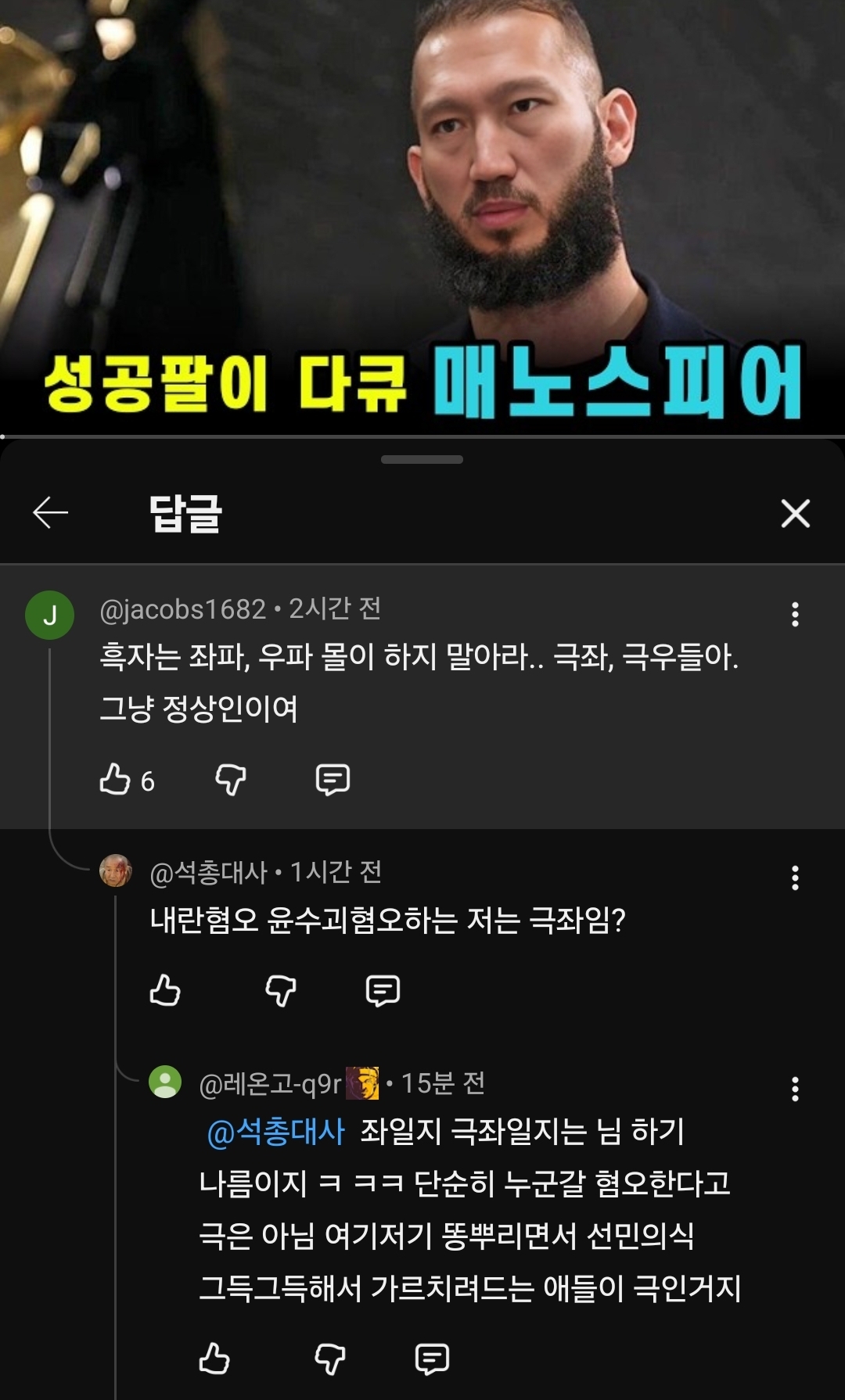Go back from the 답글 replies panel
This screenshot has width=845, height=1400.
pyautogui.click(x=51, y=513)
